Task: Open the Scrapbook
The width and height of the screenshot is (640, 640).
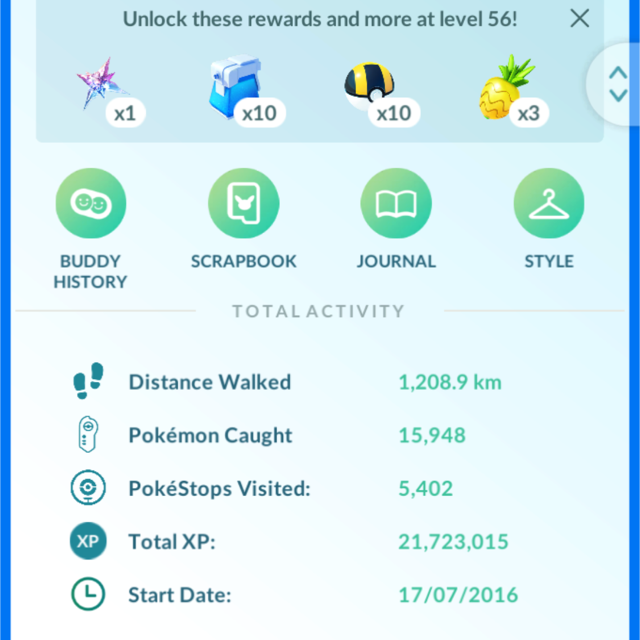Action: point(244,204)
